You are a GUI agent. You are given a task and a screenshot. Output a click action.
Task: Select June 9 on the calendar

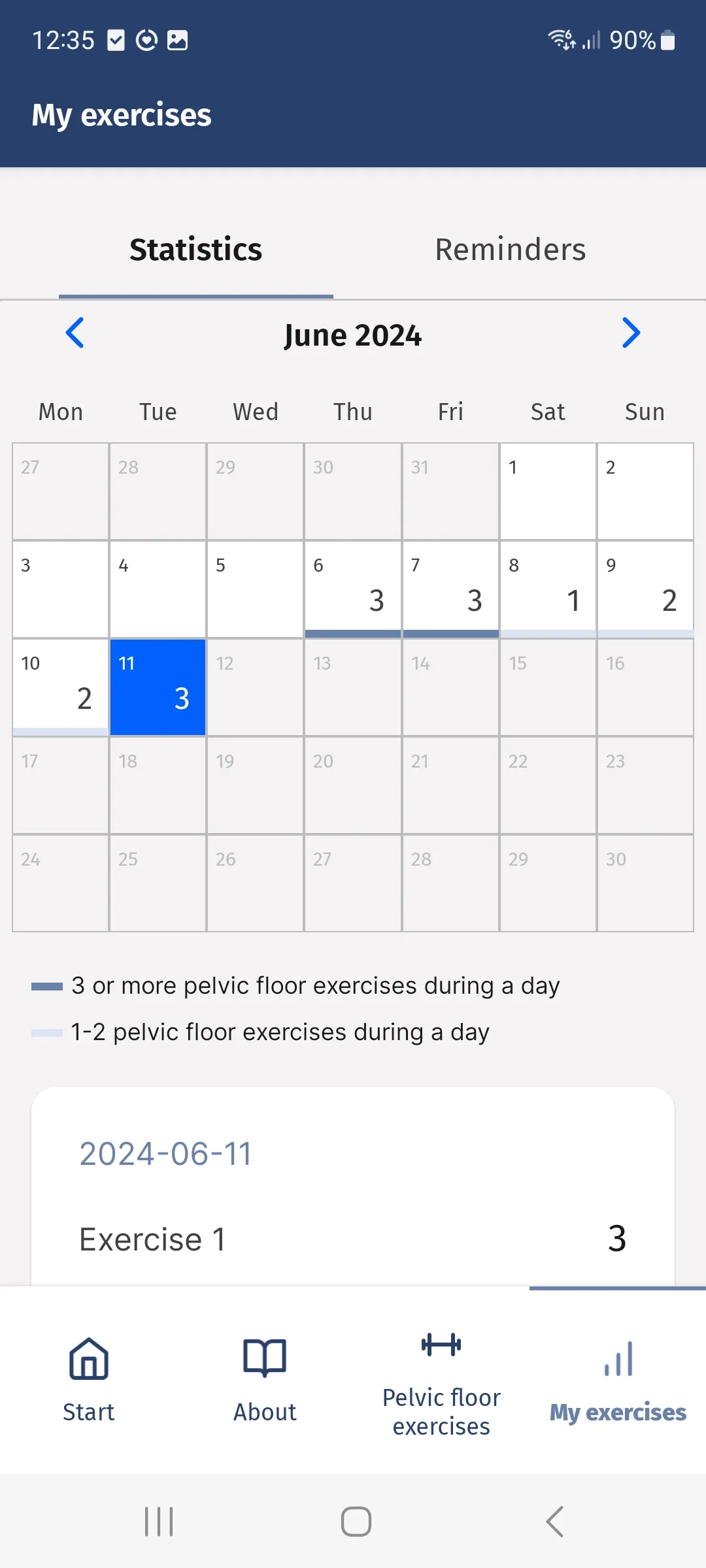[x=645, y=589]
